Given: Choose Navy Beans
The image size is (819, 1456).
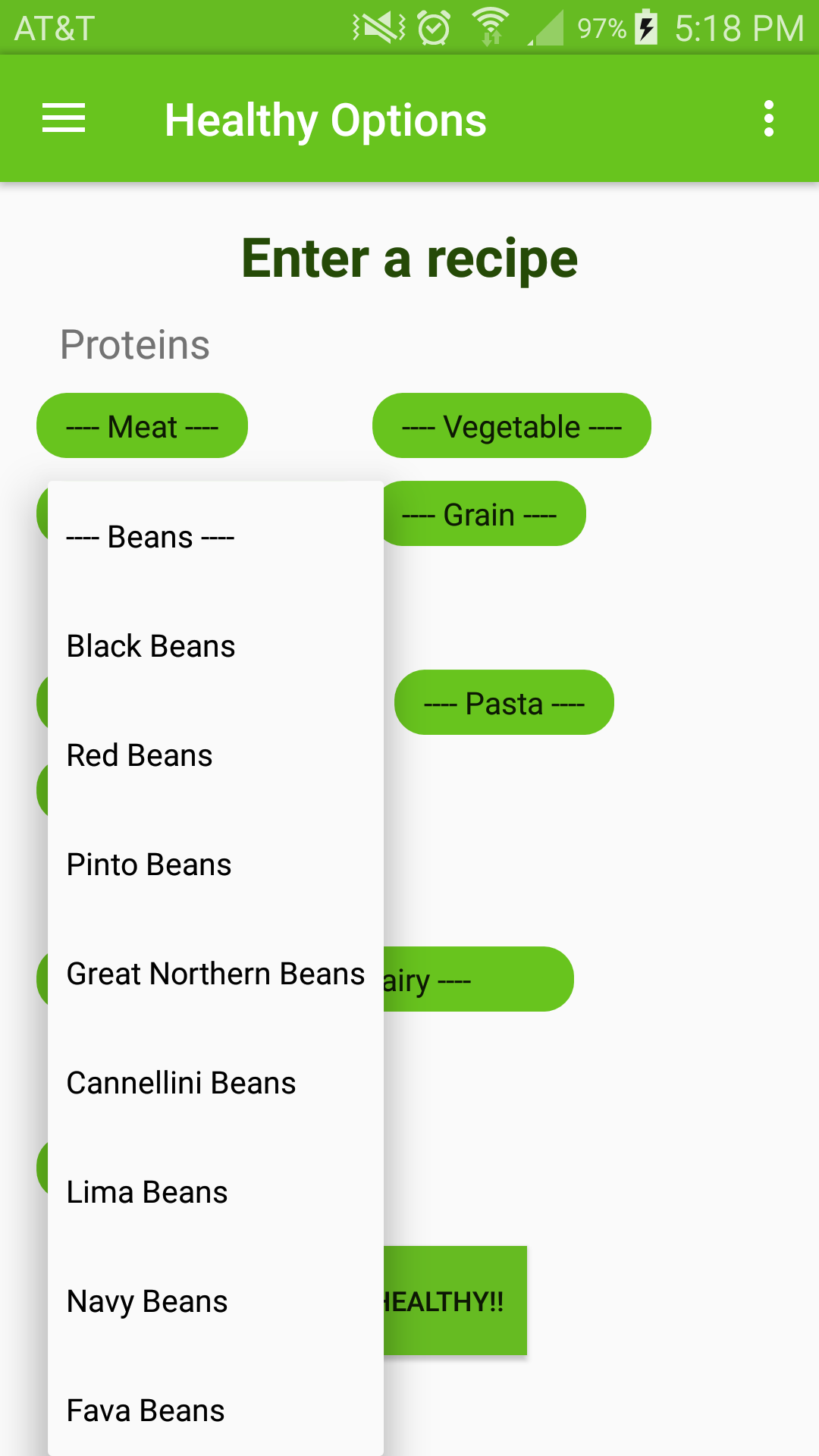Looking at the screenshot, I should click(x=146, y=1301).
